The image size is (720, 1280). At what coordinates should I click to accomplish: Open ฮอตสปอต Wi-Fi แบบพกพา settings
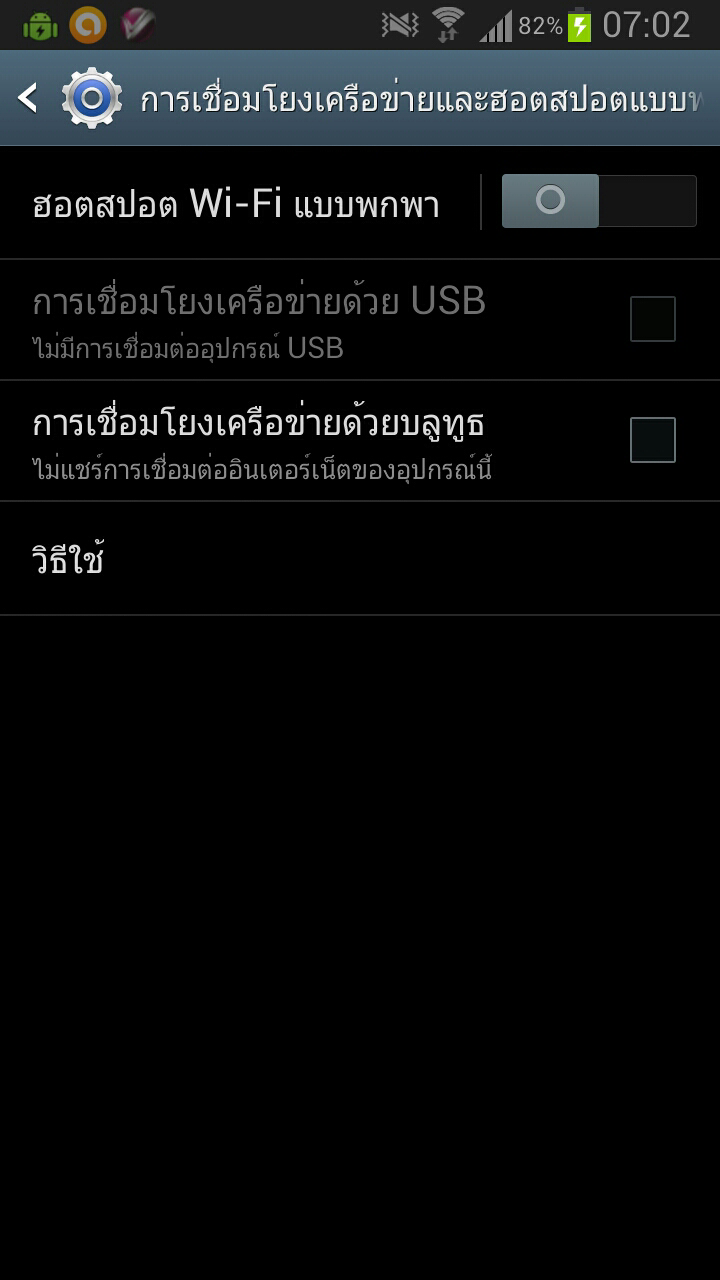coord(236,203)
